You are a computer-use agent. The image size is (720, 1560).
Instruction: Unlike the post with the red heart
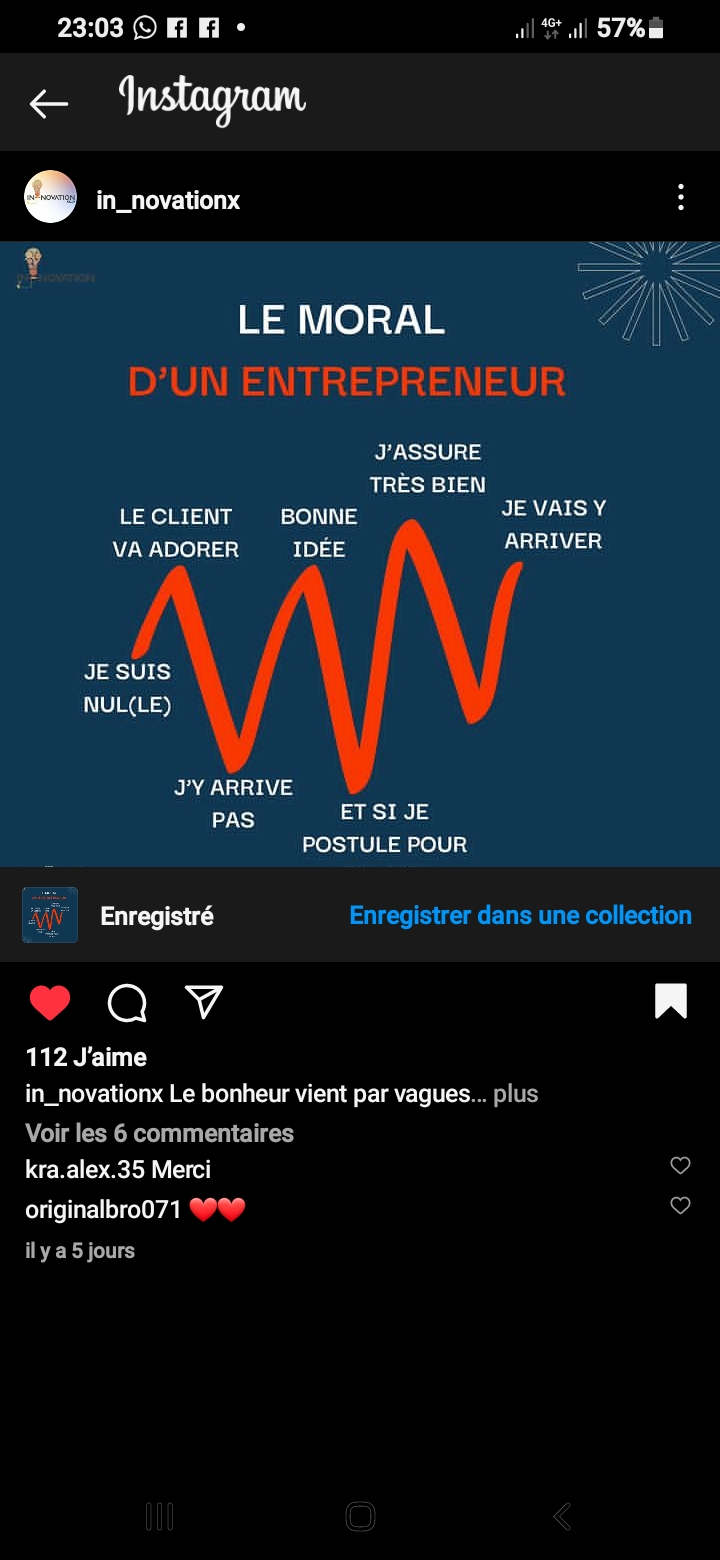(50, 1002)
